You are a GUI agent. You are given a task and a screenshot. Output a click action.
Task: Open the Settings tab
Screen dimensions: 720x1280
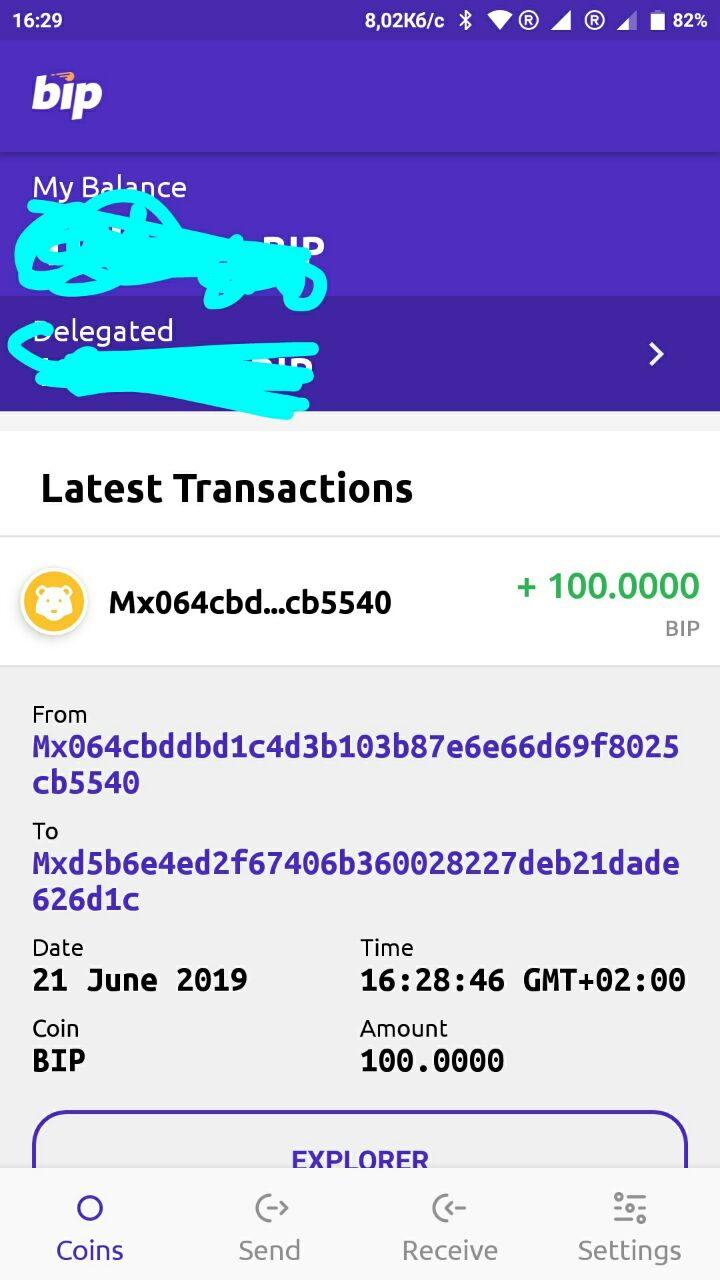point(629,1226)
